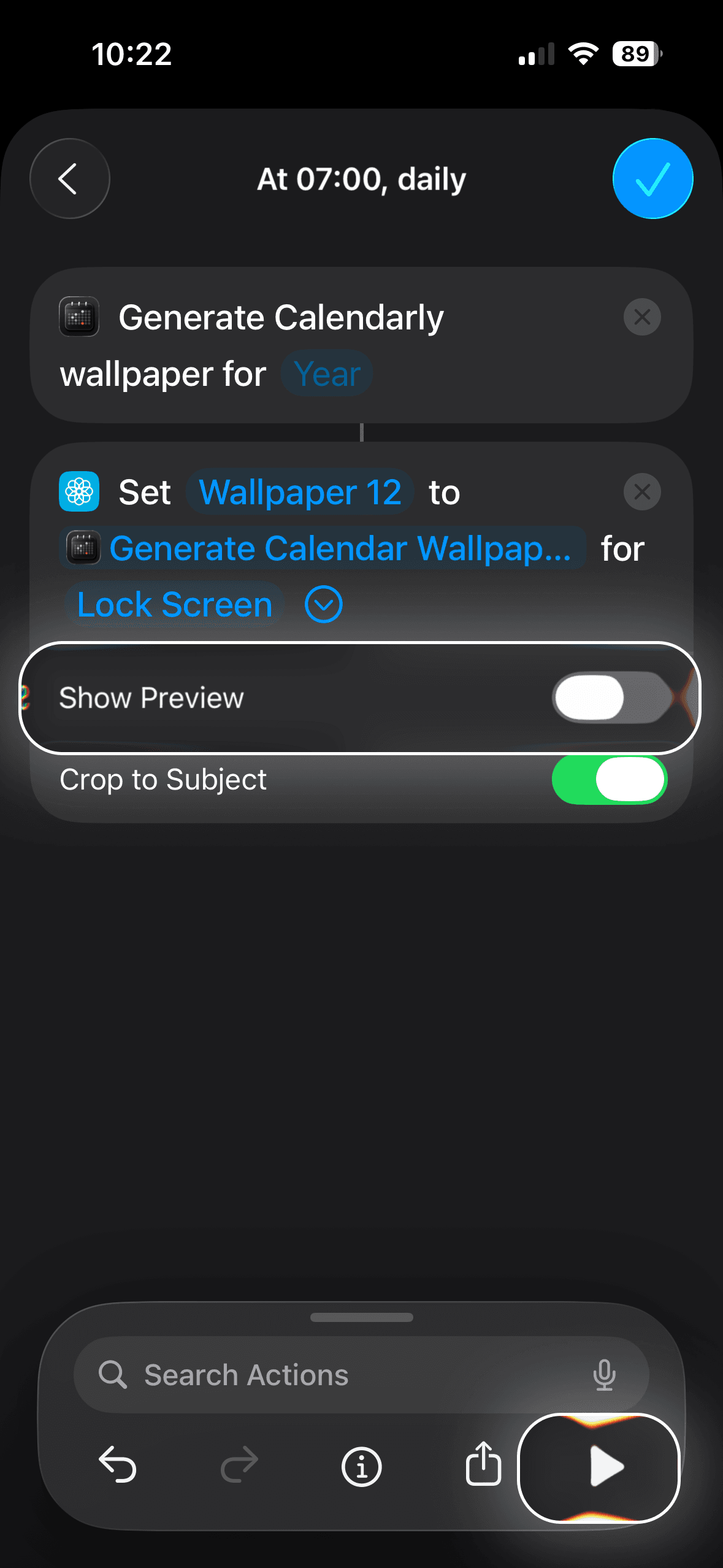Open the Year parameter token
Viewport: 723px width, 1568px height.
[326, 372]
